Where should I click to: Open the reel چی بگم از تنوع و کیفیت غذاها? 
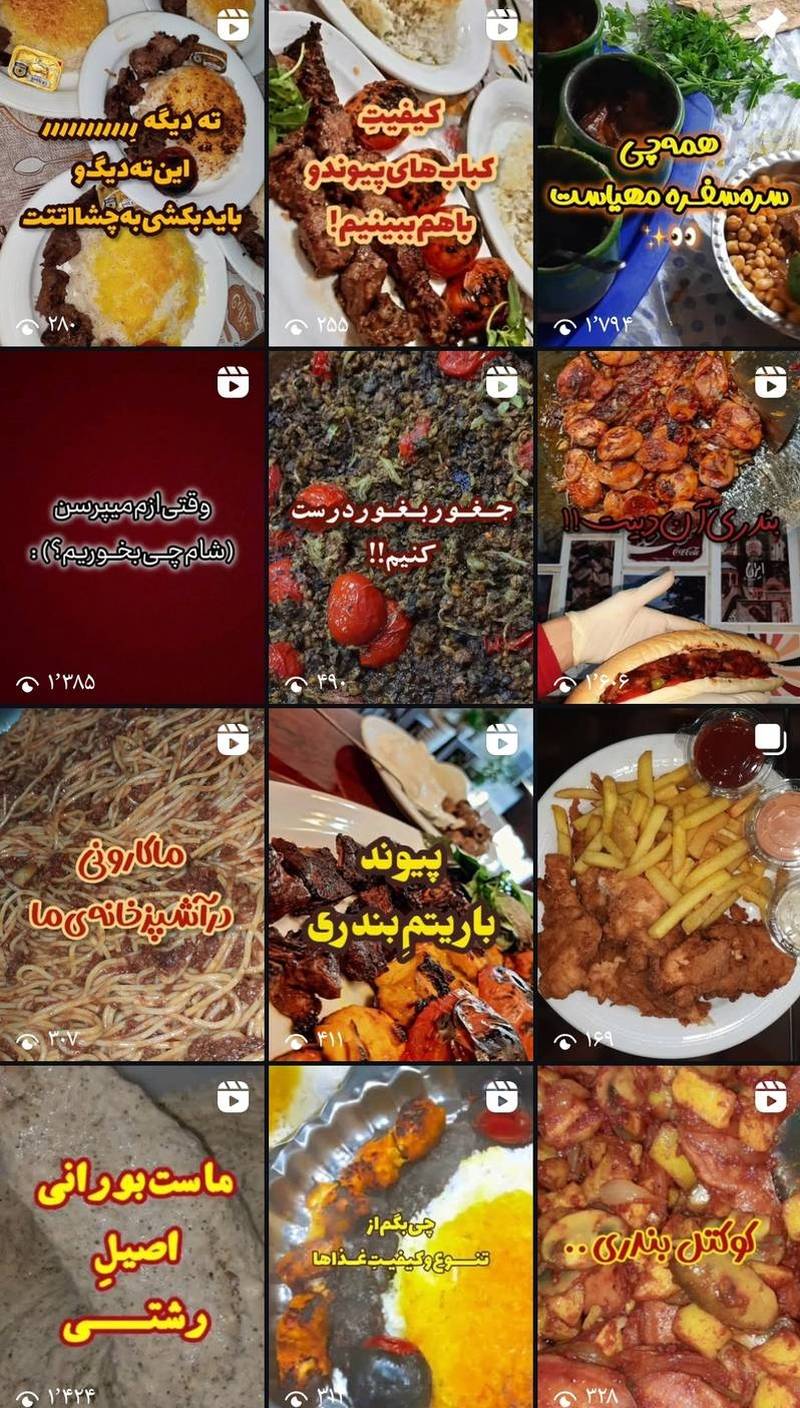[400, 1236]
